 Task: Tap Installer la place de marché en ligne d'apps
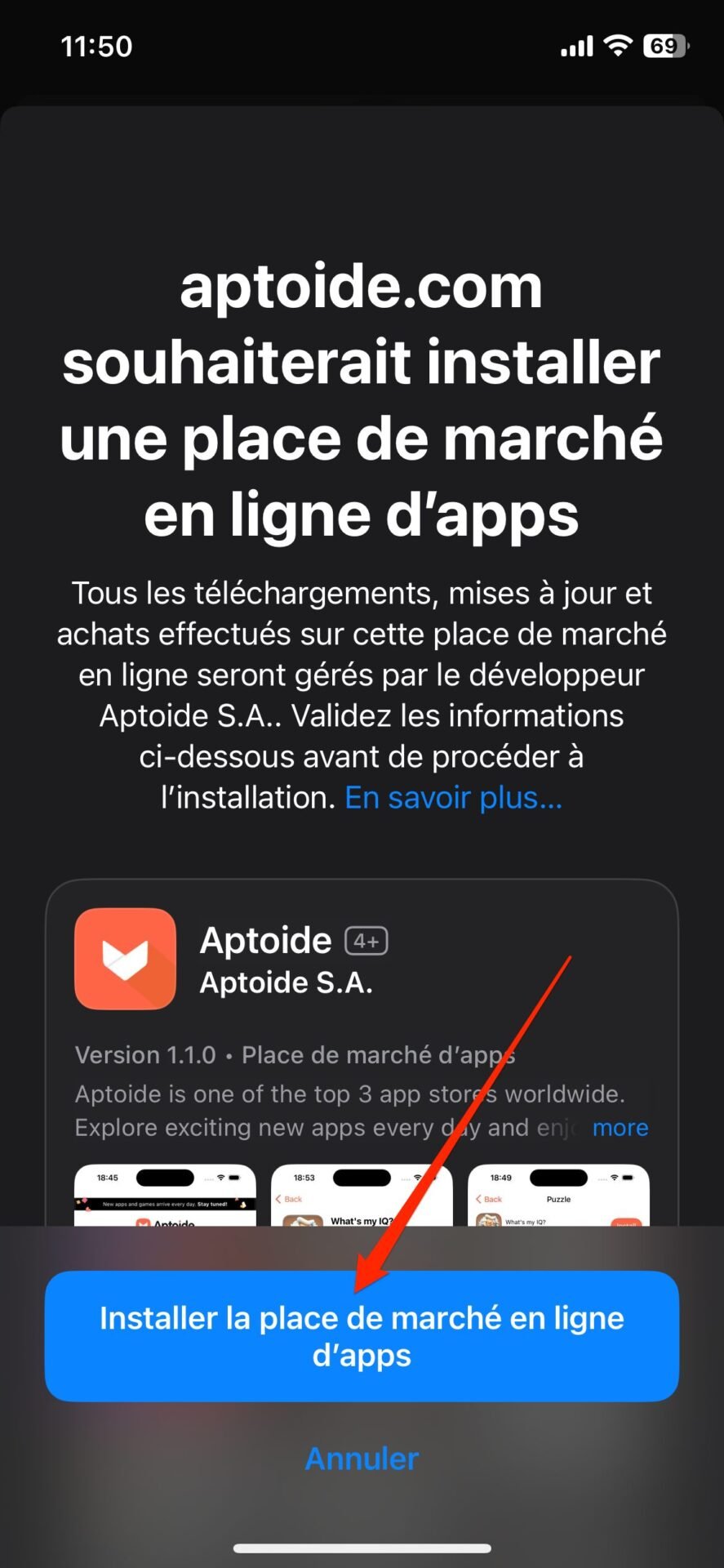coord(362,1336)
